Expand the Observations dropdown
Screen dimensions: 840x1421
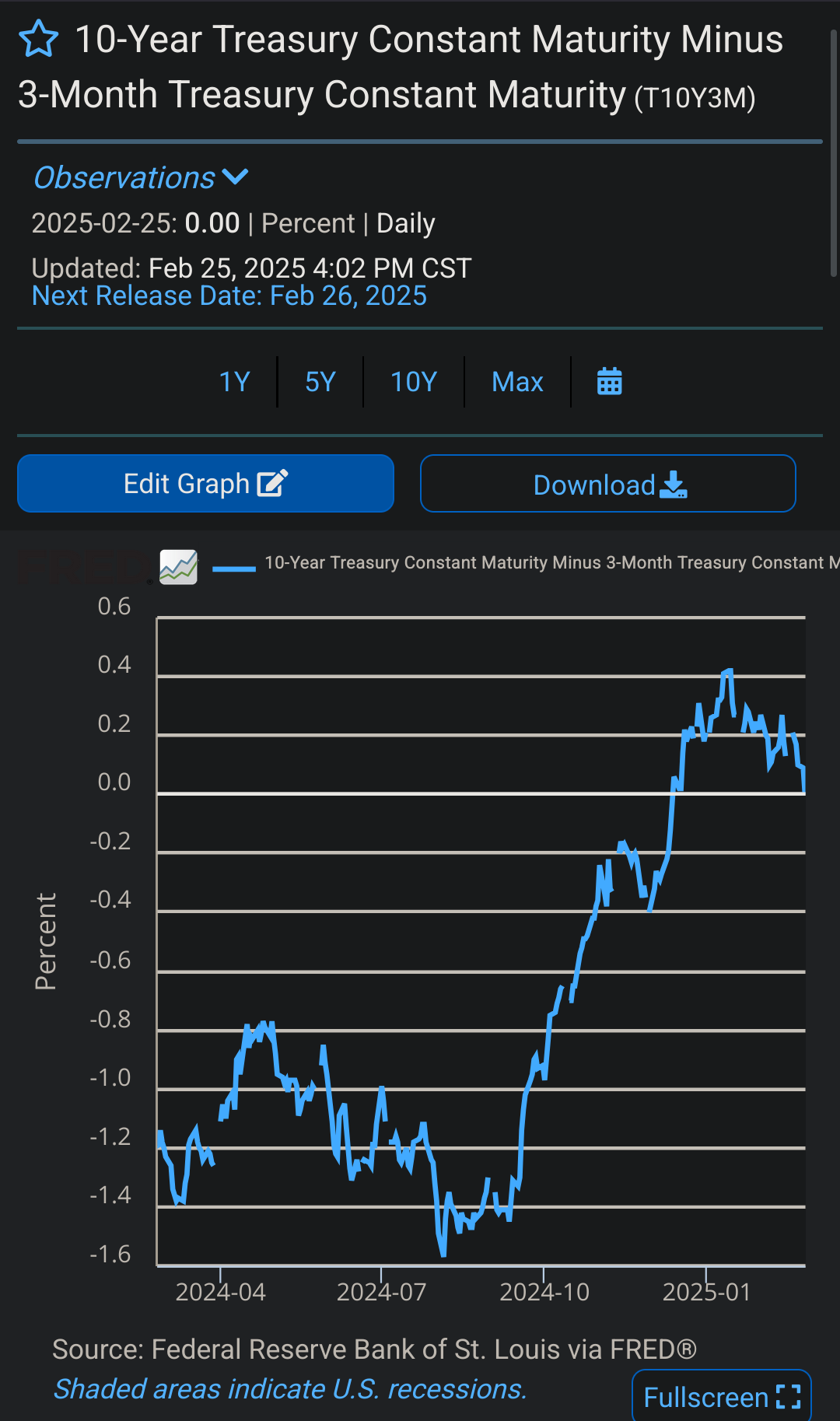click(141, 178)
